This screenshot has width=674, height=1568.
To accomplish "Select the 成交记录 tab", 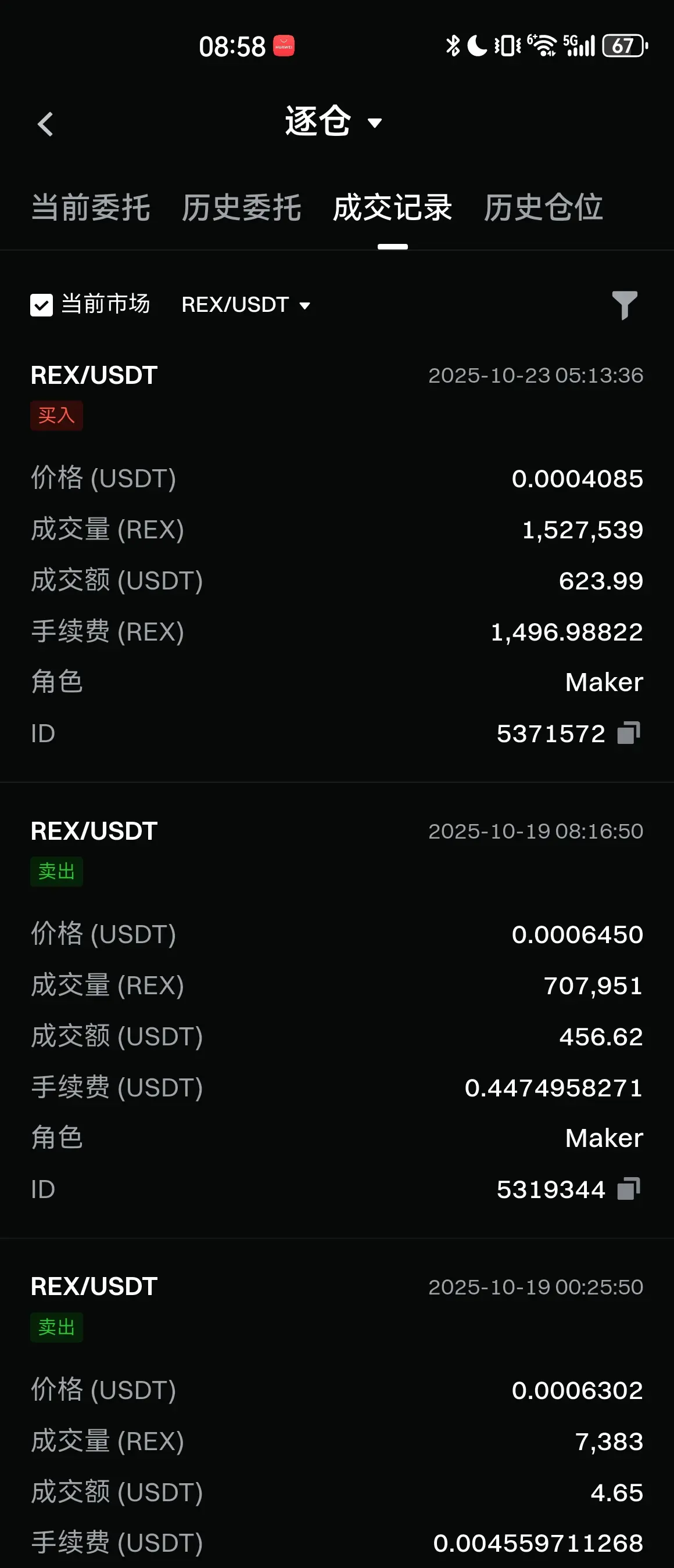I will [x=392, y=207].
